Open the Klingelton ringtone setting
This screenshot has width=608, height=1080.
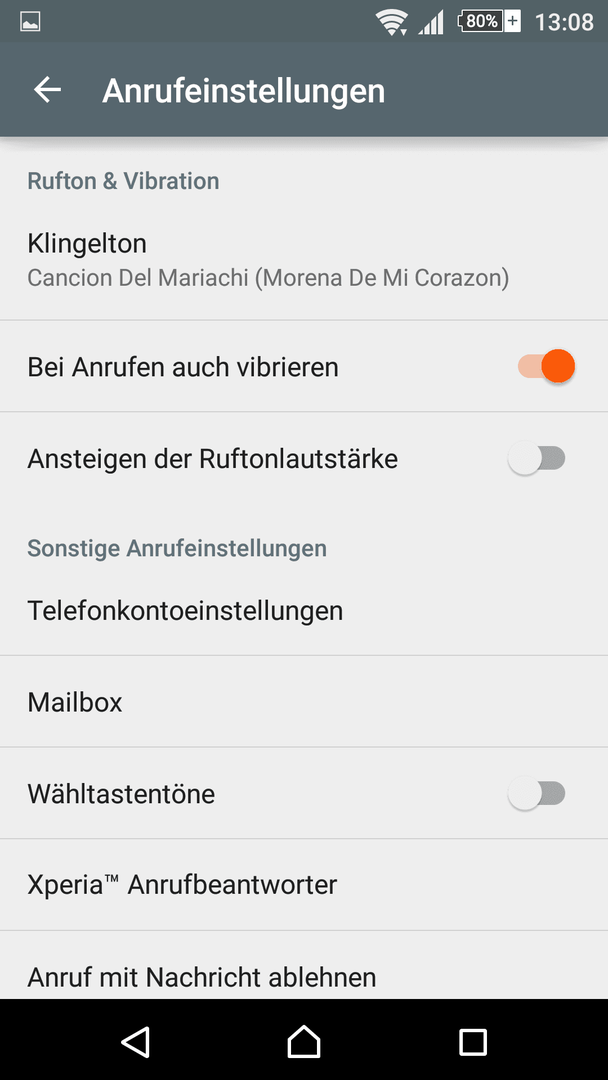tap(304, 260)
